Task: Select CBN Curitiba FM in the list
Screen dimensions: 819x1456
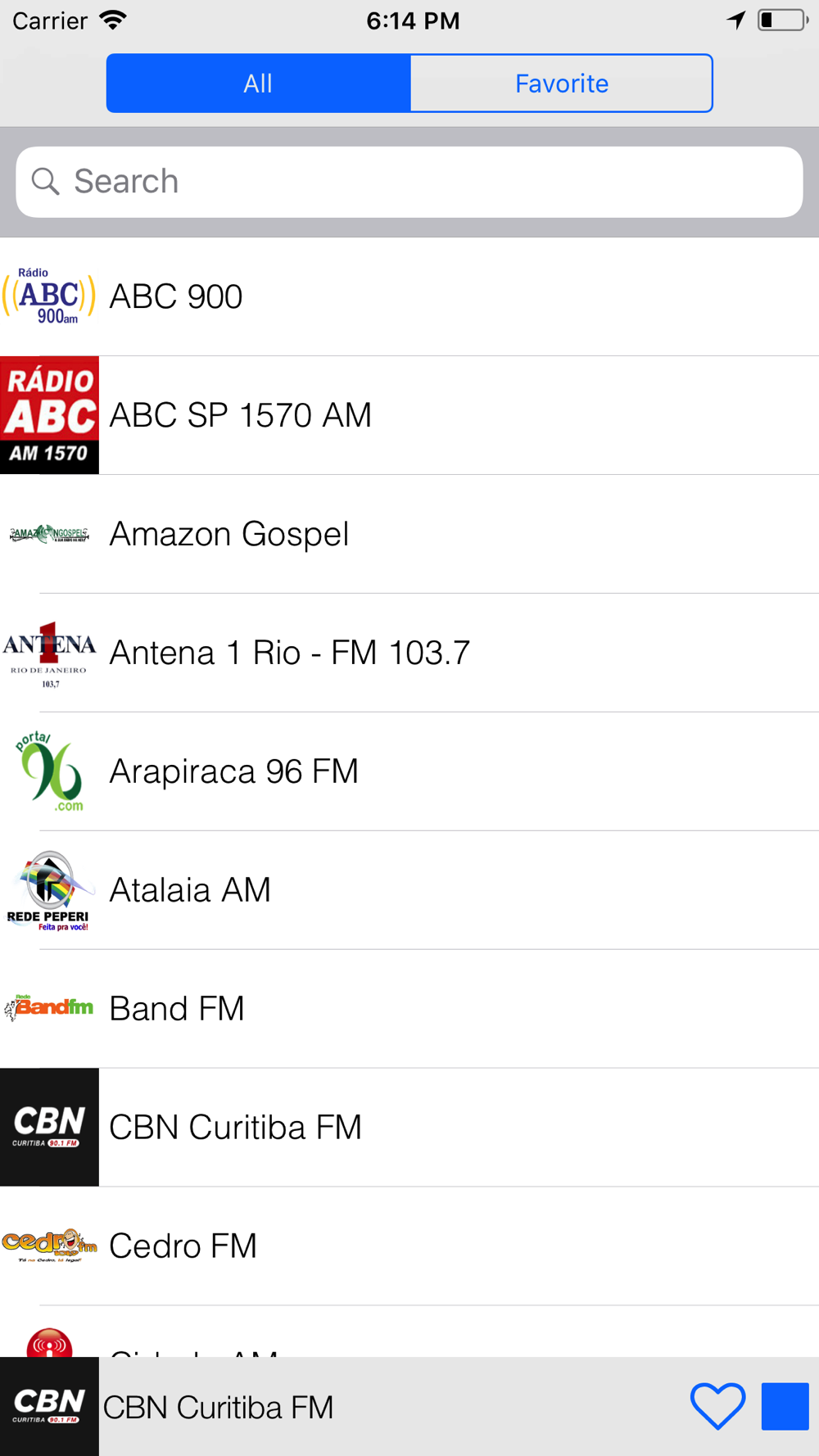Action: click(x=409, y=1128)
